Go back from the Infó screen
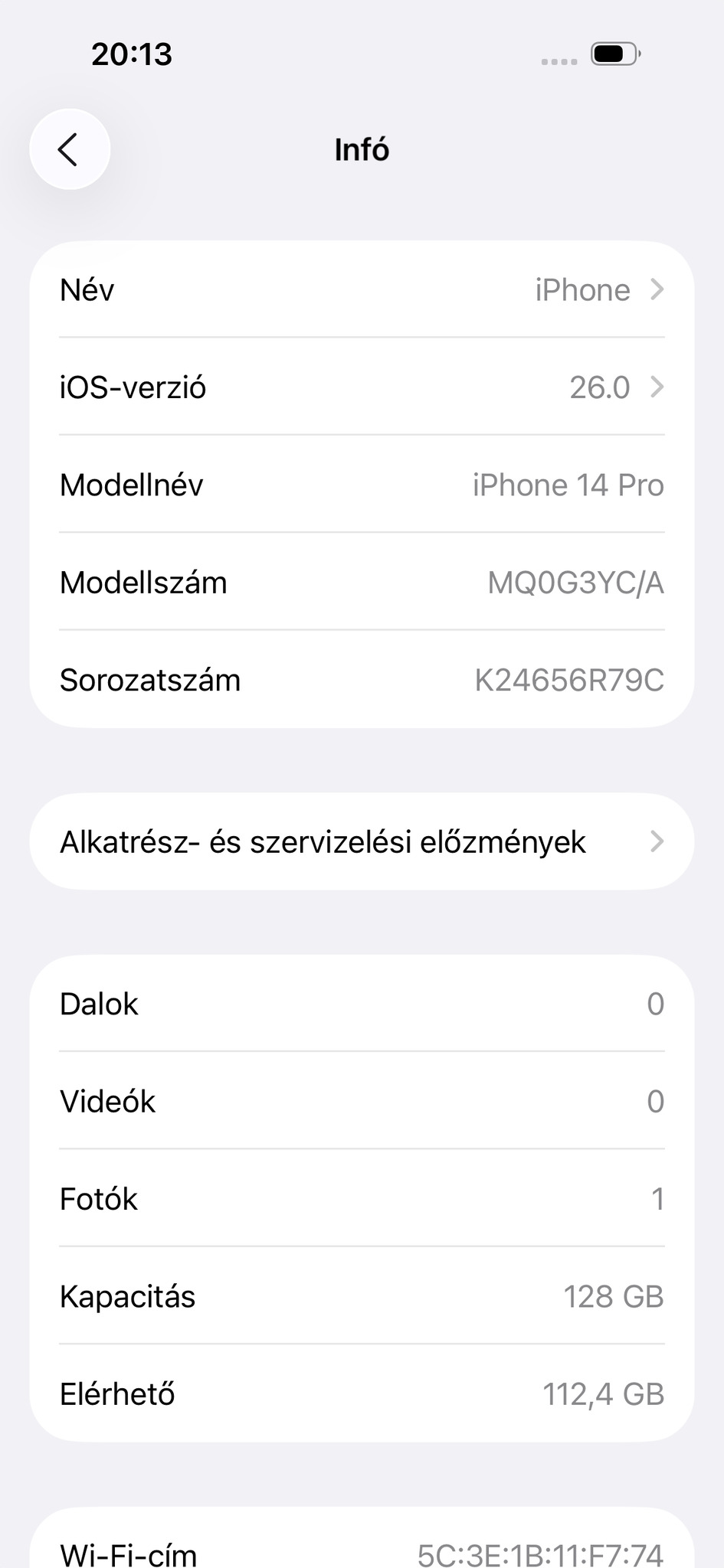The width and height of the screenshot is (724, 1568). click(70, 149)
